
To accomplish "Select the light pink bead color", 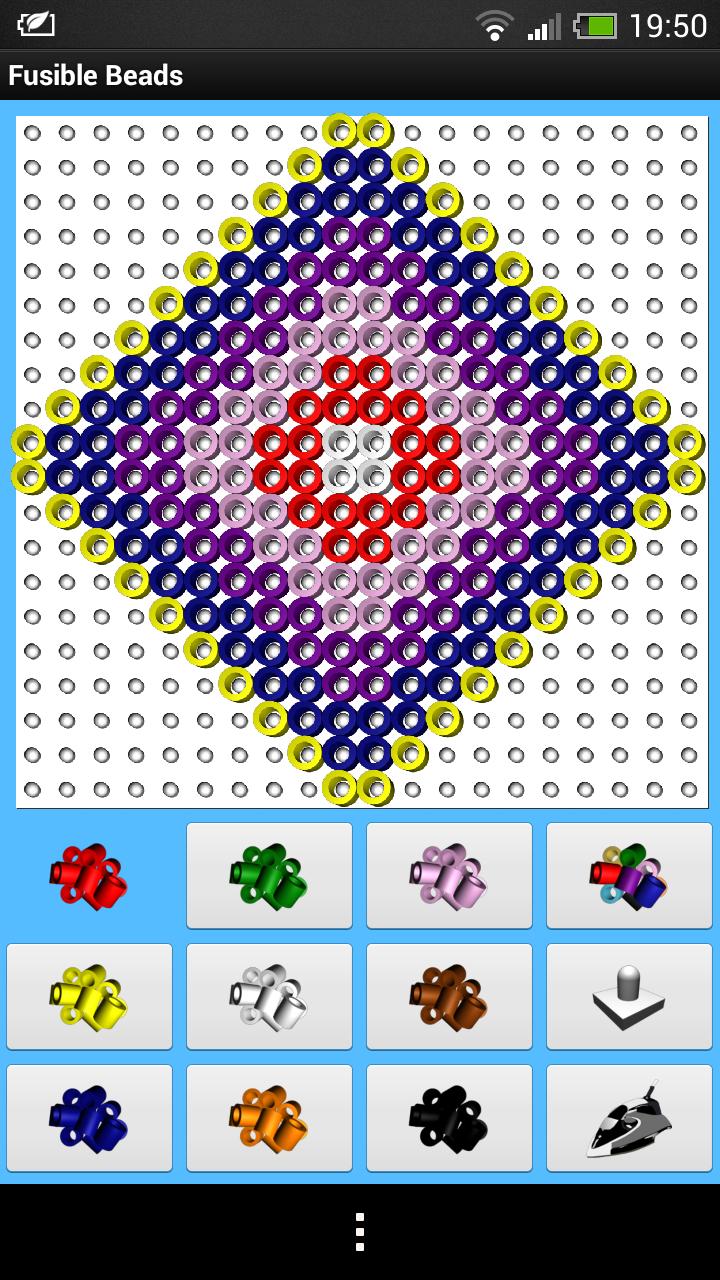I will [449, 875].
